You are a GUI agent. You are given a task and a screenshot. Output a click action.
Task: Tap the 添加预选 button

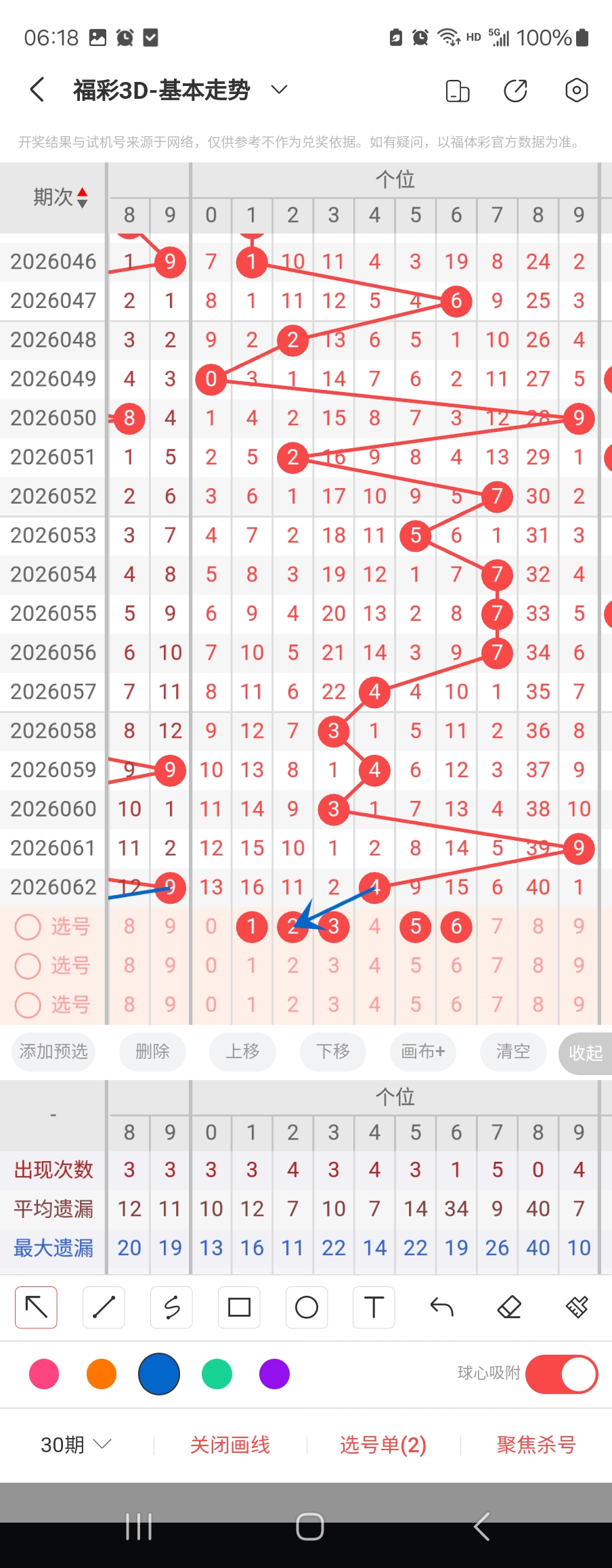(x=53, y=1051)
